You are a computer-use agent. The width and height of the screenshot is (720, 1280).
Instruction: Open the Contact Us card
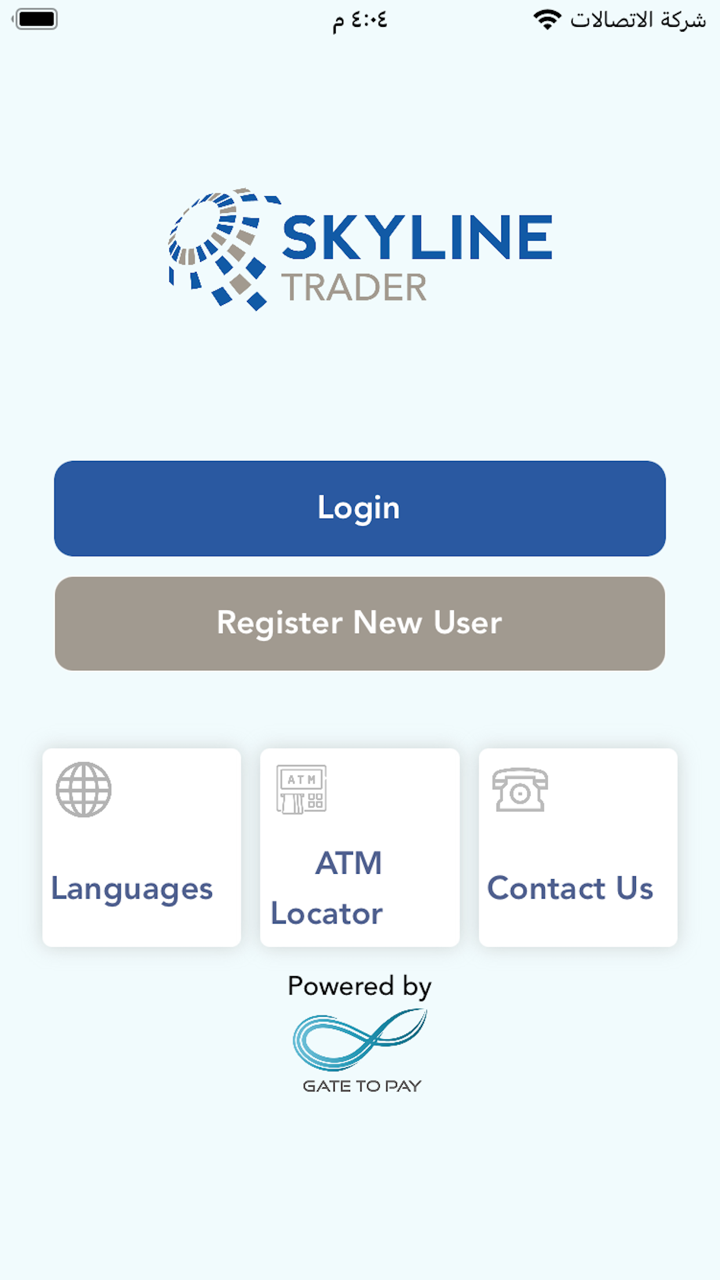(578, 848)
